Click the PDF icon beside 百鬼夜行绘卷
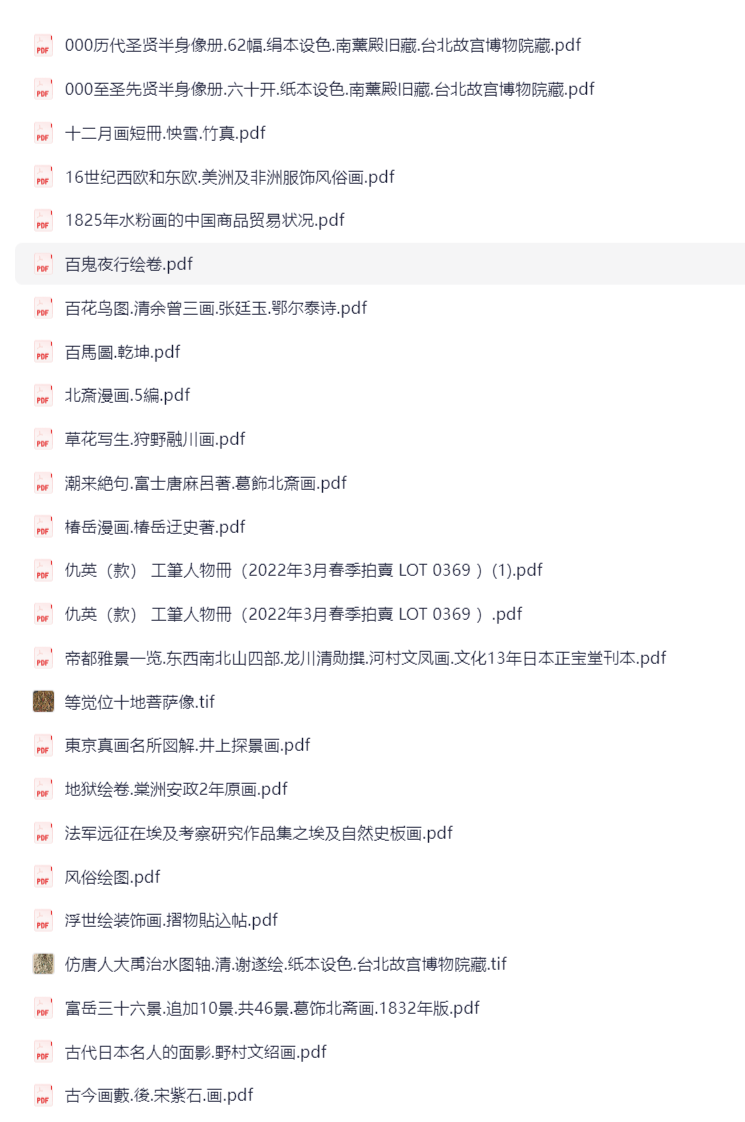 click(x=41, y=266)
